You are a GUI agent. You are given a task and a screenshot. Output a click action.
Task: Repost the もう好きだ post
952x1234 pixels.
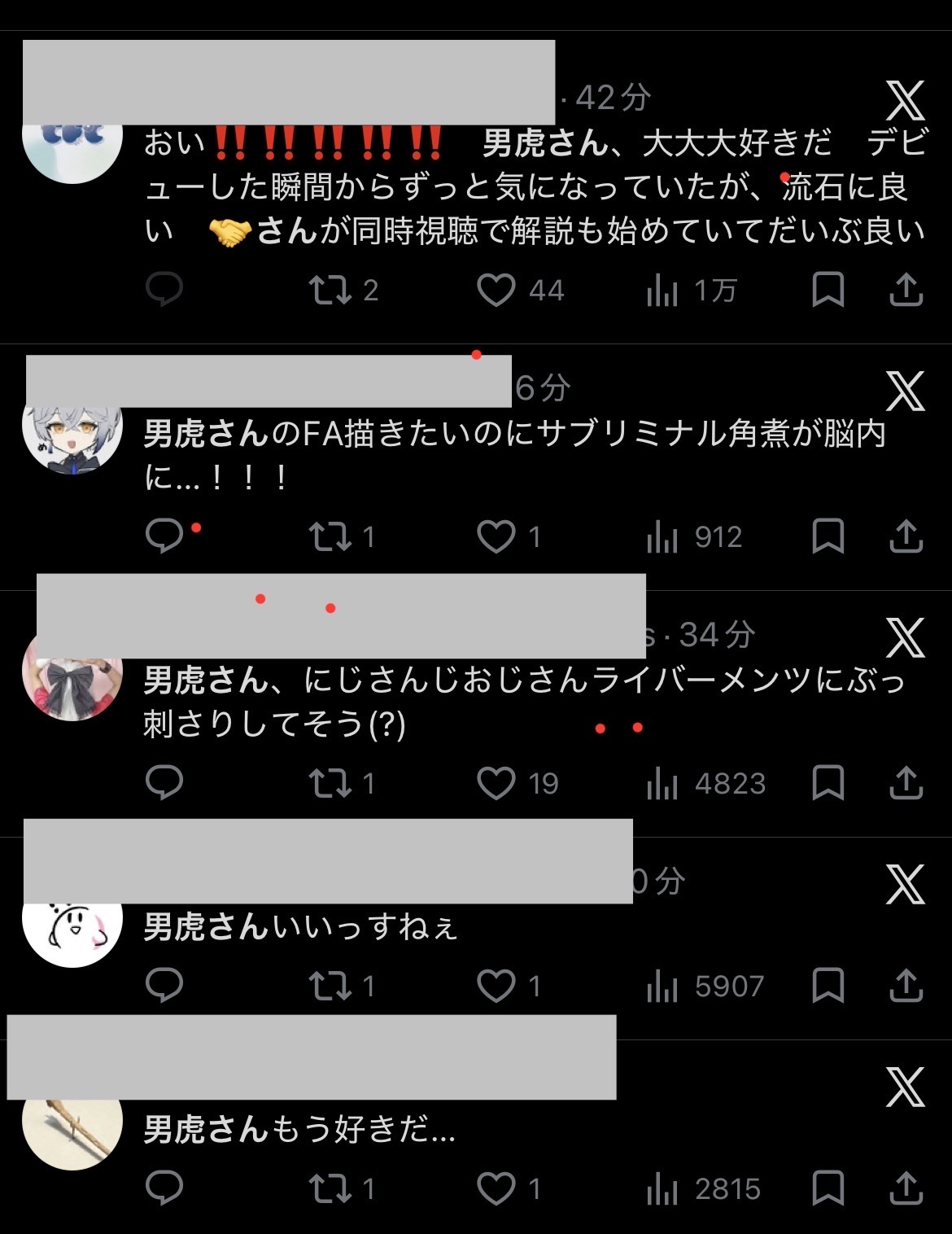tap(330, 1189)
